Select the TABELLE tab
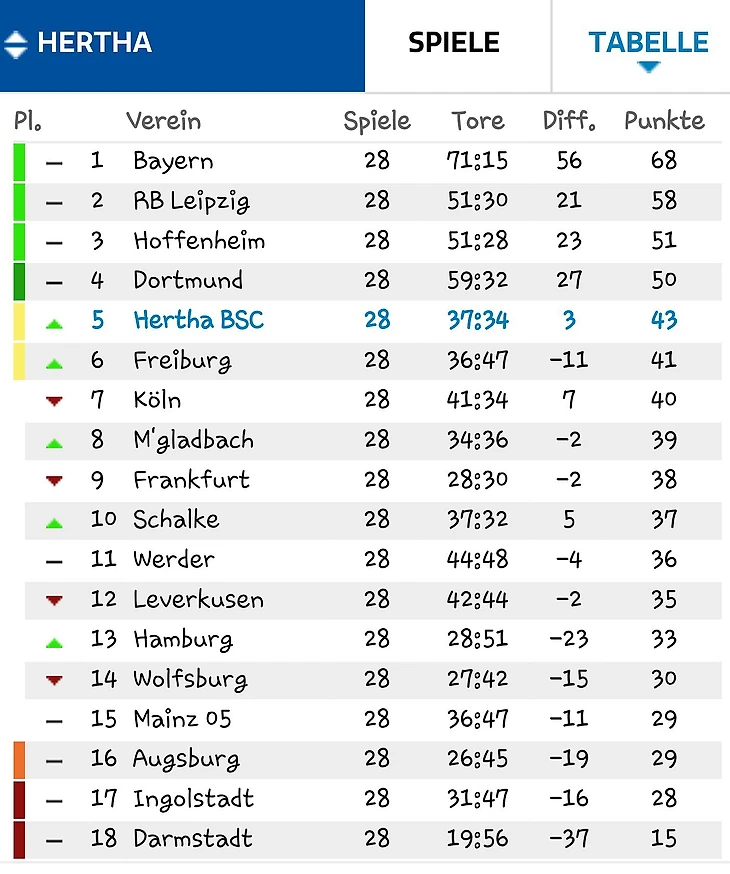730x874 pixels. click(x=647, y=44)
